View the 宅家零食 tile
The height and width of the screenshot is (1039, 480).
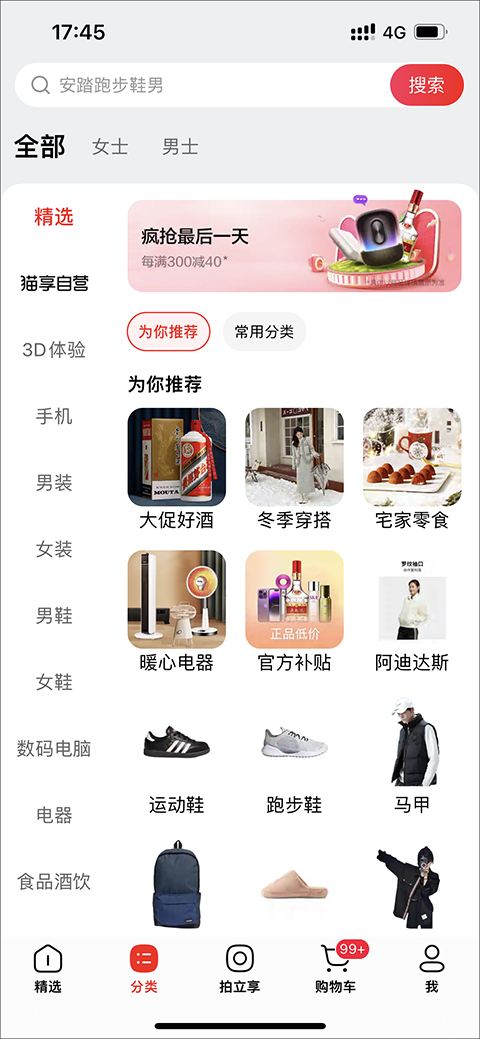coord(412,469)
